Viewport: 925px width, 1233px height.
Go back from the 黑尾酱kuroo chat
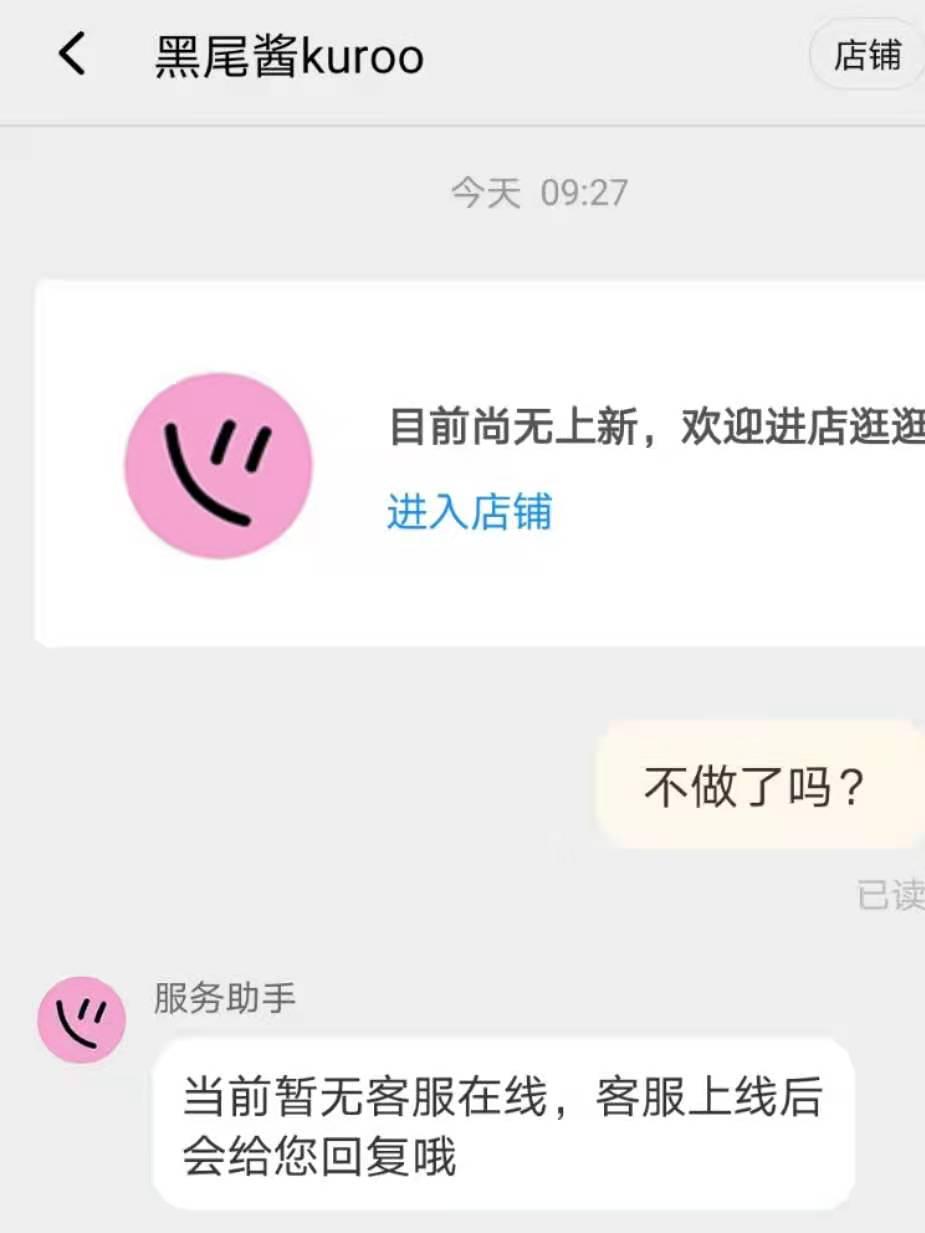[72, 55]
